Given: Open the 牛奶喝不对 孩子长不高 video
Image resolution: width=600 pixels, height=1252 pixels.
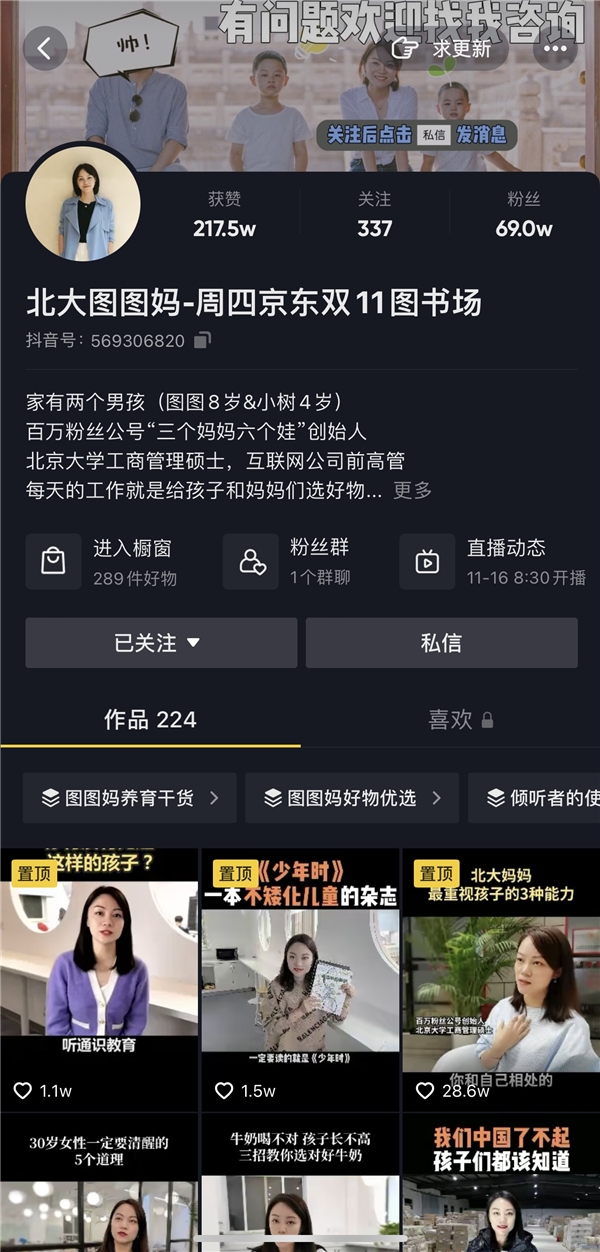Looking at the screenshot, I should tap(300, 1183).
